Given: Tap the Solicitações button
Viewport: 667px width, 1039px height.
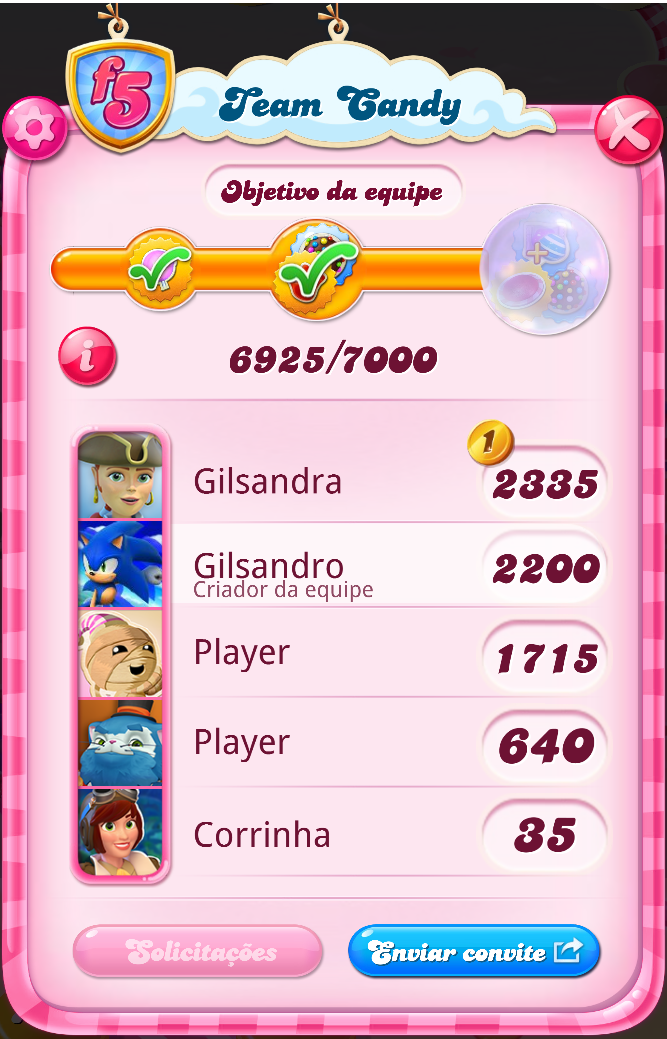Looking at the screenshot, I should (198, 951).
